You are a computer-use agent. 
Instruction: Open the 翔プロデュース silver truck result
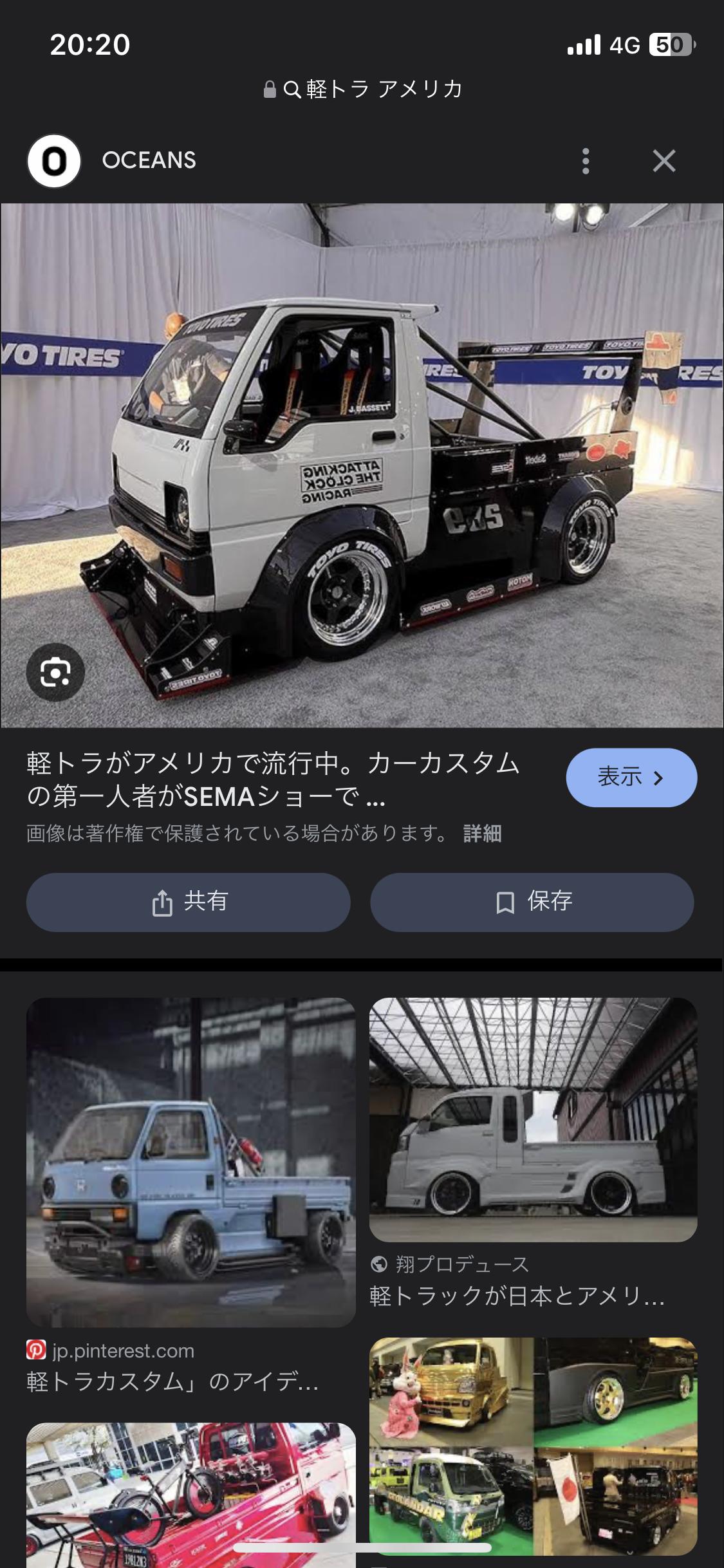[x=534, y=1120]
